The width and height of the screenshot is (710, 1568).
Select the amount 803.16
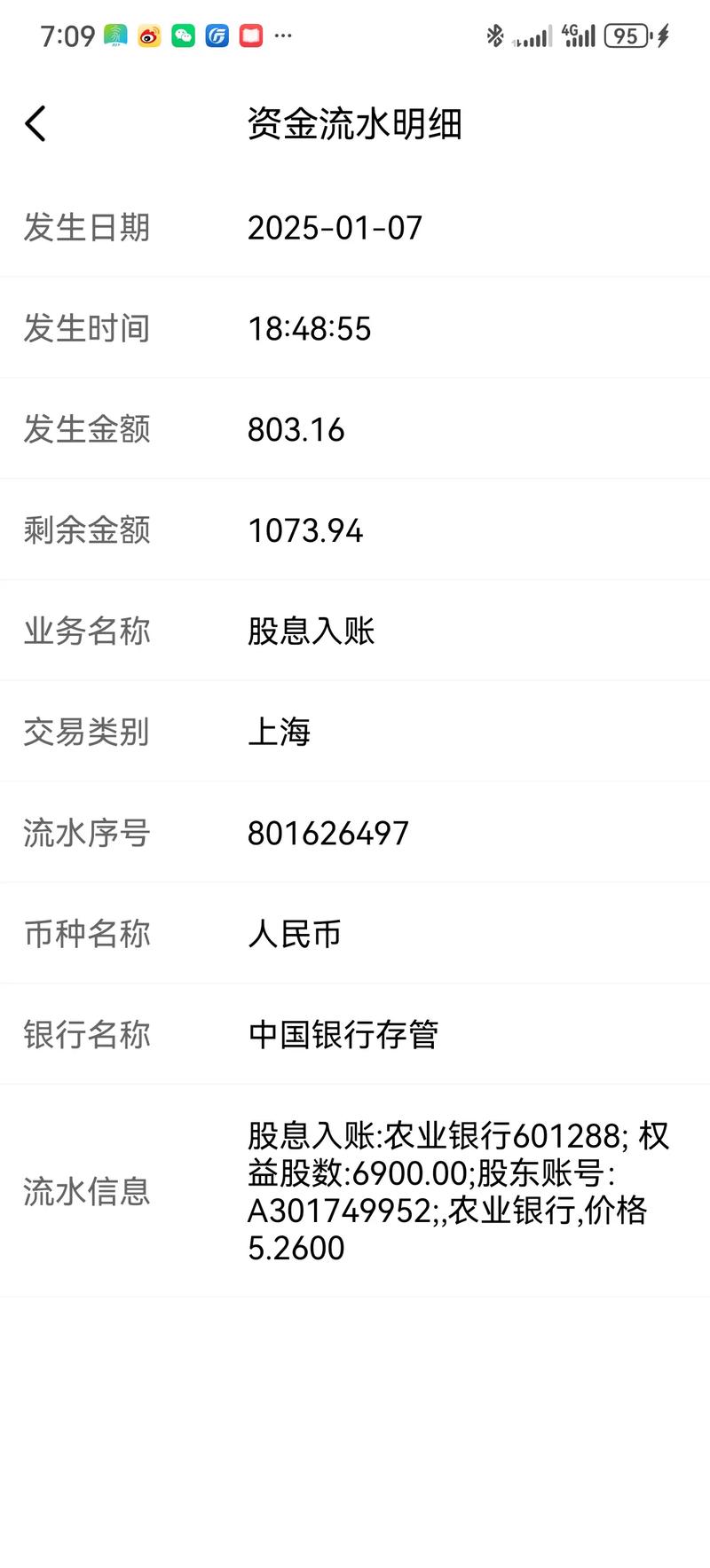pos(297,430)
